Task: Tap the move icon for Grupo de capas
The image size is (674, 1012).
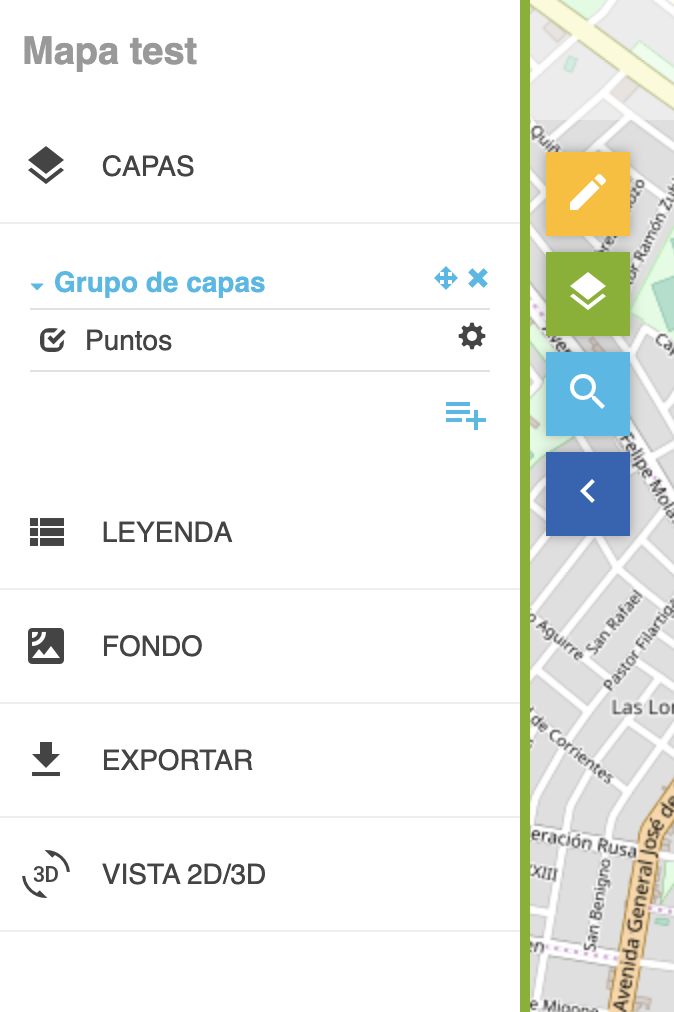Action: 445,279
